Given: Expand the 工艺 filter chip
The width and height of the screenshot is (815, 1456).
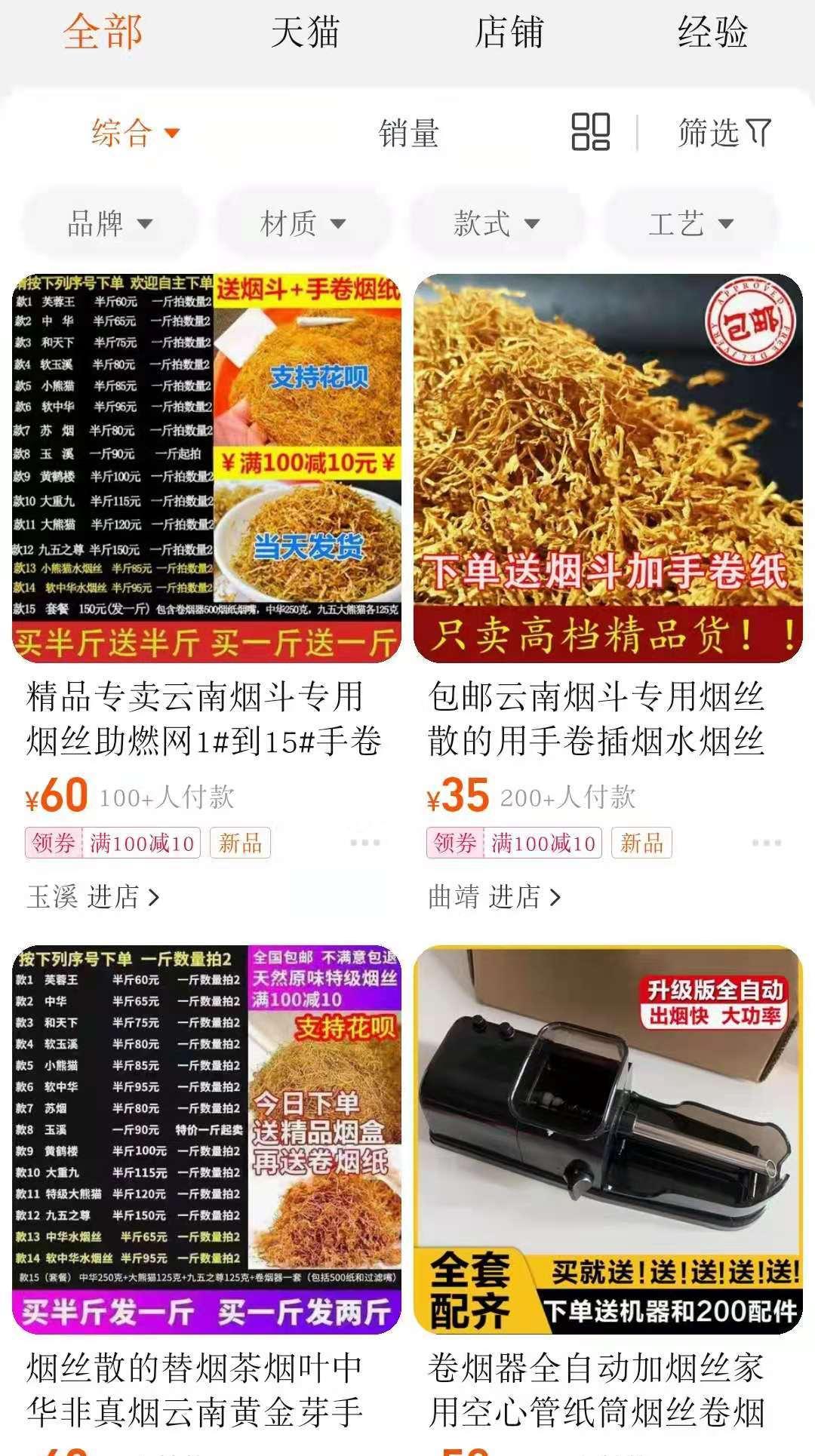Looking at the screenshot, I should (x=690, y=223).
